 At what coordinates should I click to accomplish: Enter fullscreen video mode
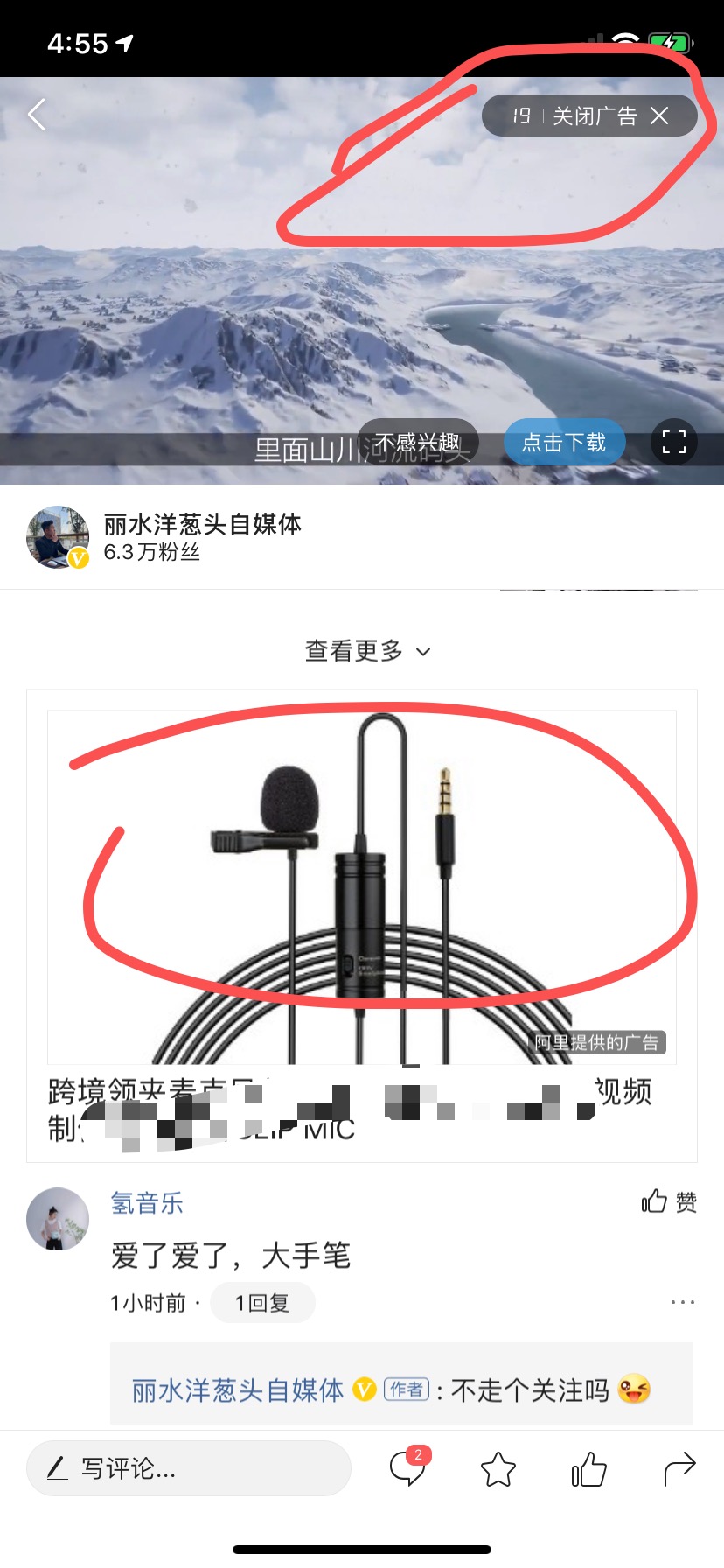pyautogui.click(x=673, y=442)
